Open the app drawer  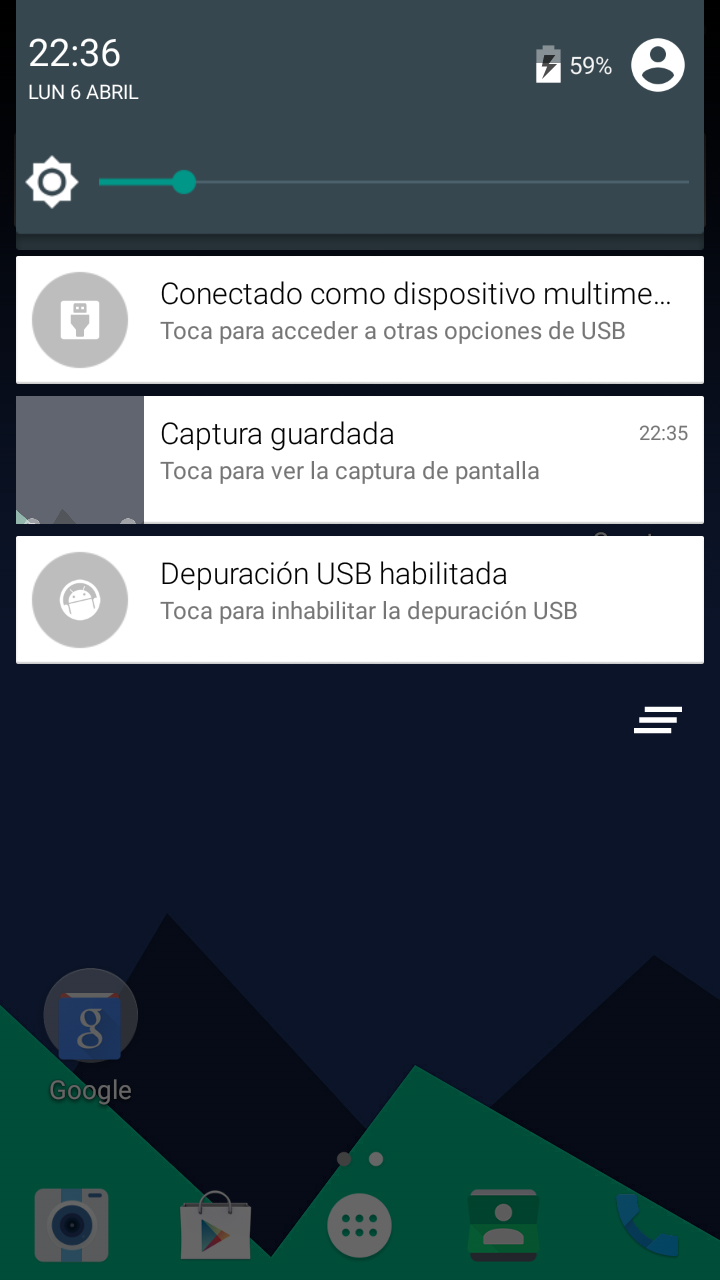pos(360,1224)
